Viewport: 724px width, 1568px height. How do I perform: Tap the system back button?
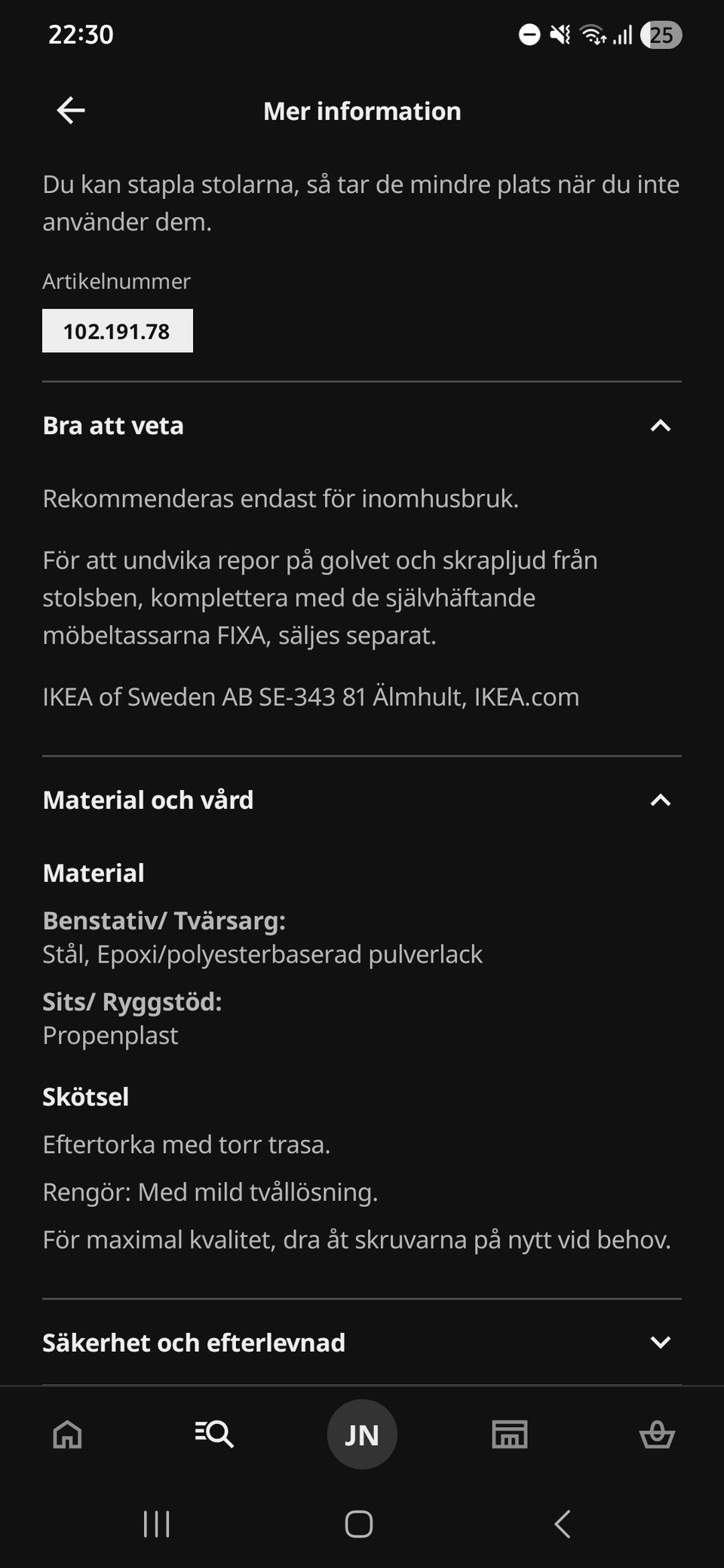tap(563, 1524)
